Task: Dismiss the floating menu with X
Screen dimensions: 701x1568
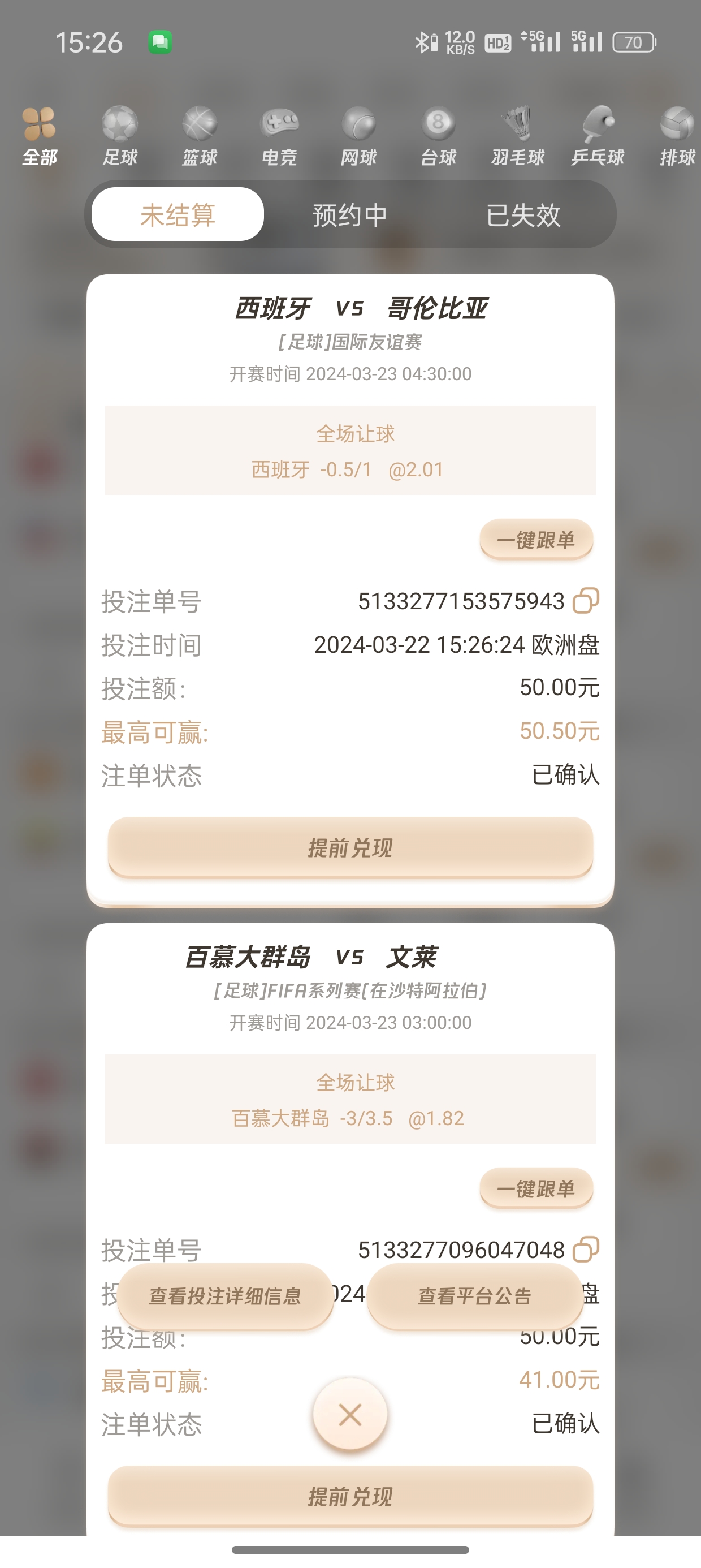Action: click(350, 1415)
